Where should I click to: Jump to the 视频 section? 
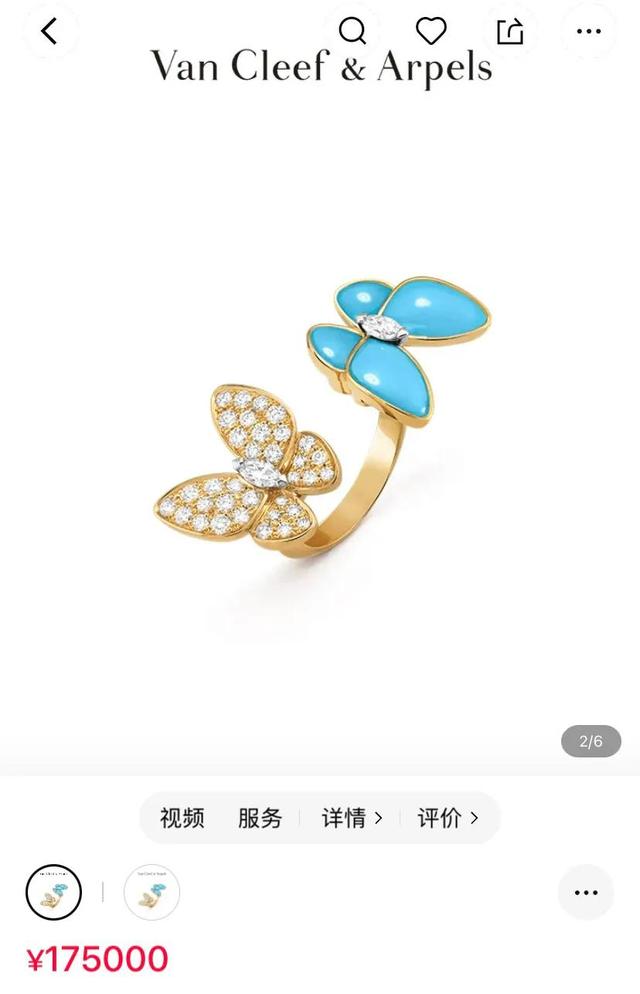coord(182,818)
